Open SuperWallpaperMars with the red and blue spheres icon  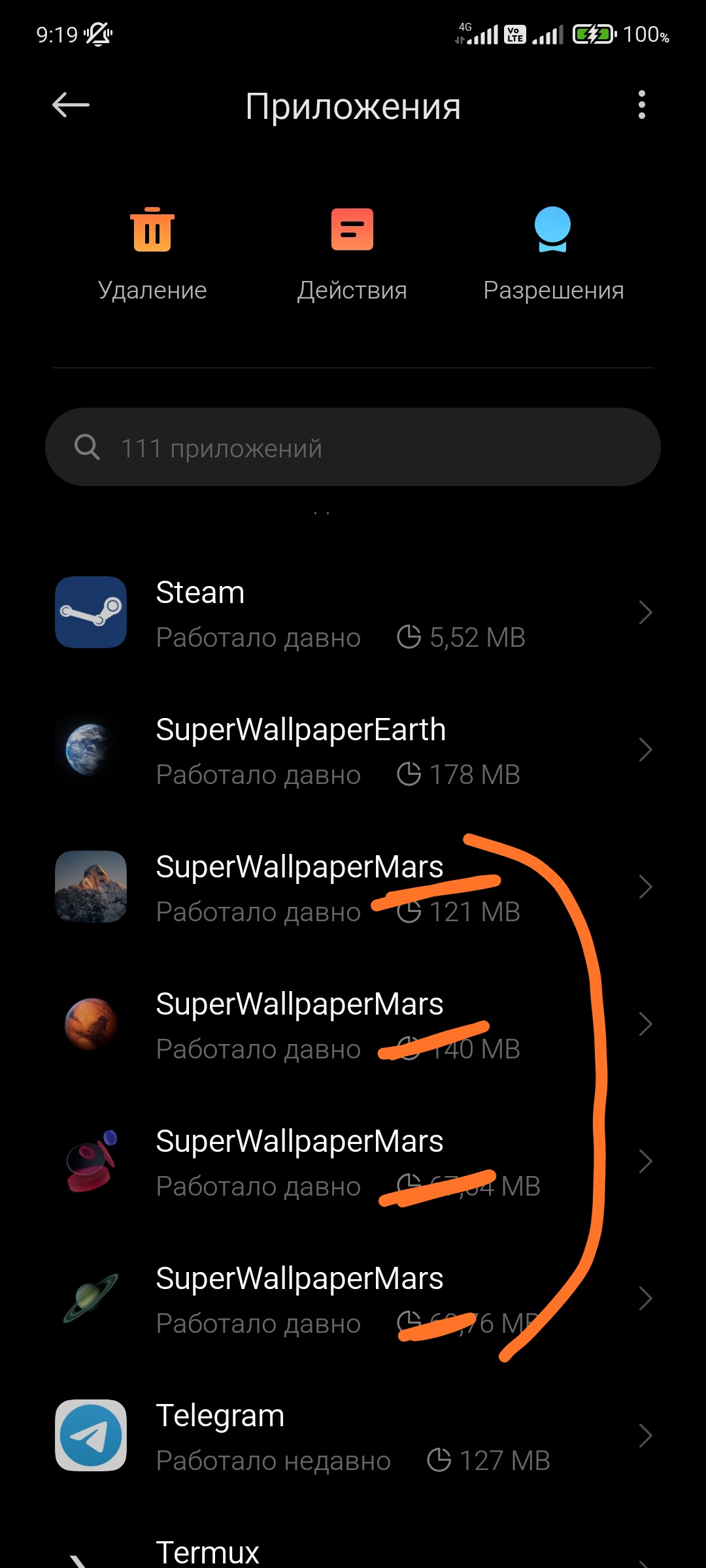[x=353, y=1162]
